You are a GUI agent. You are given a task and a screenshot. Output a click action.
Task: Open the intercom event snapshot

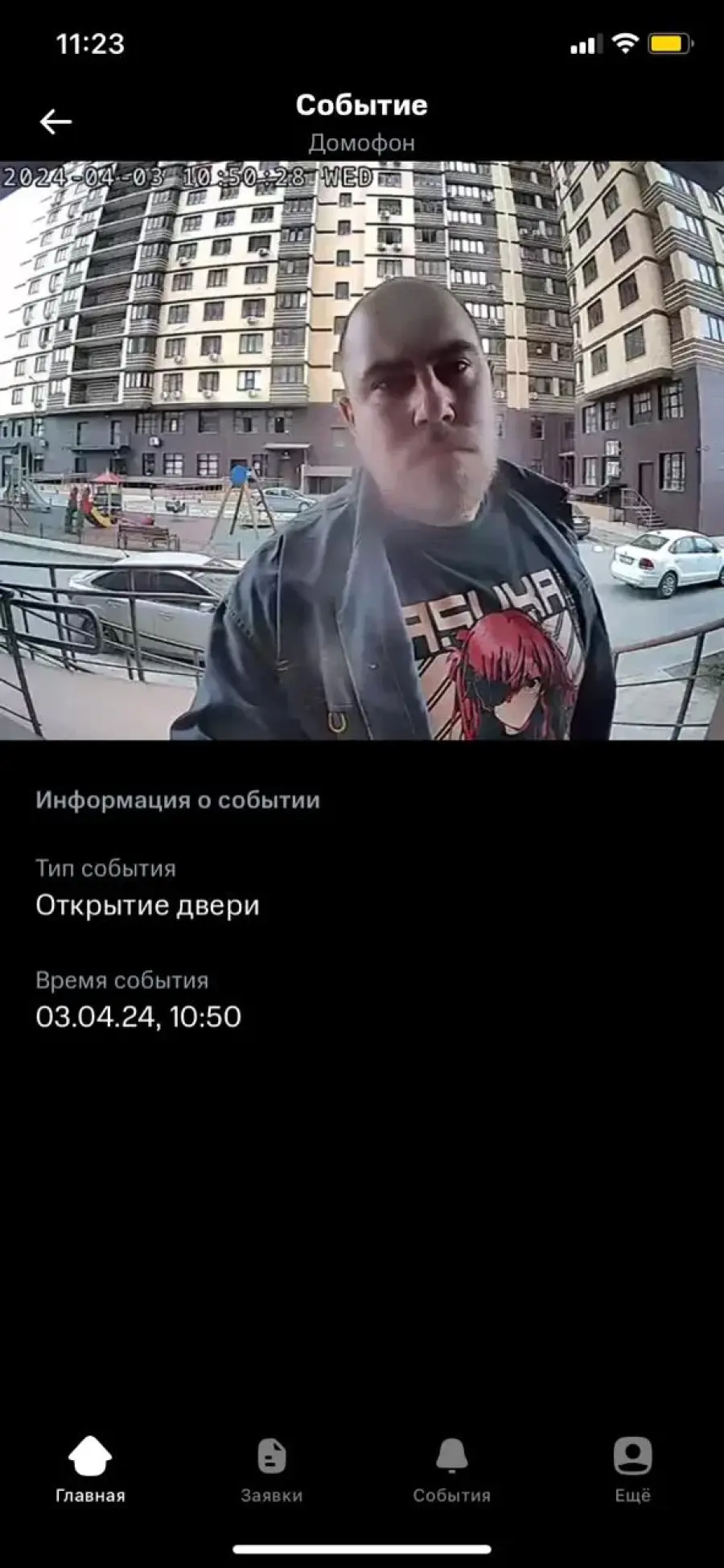tap(362, 451)
